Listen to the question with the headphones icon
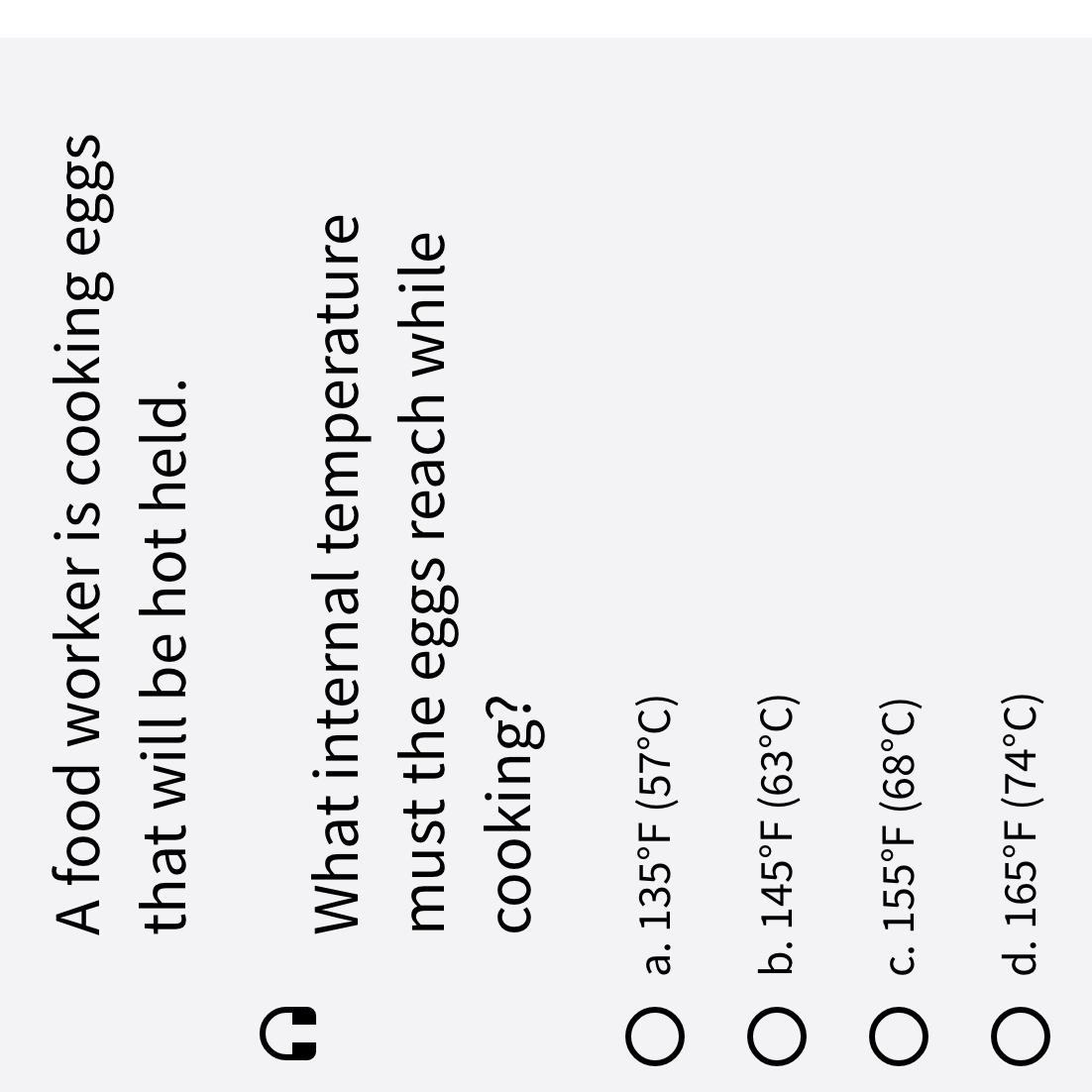Viewport: 1092px width, 1092px height. point(288,1034)
